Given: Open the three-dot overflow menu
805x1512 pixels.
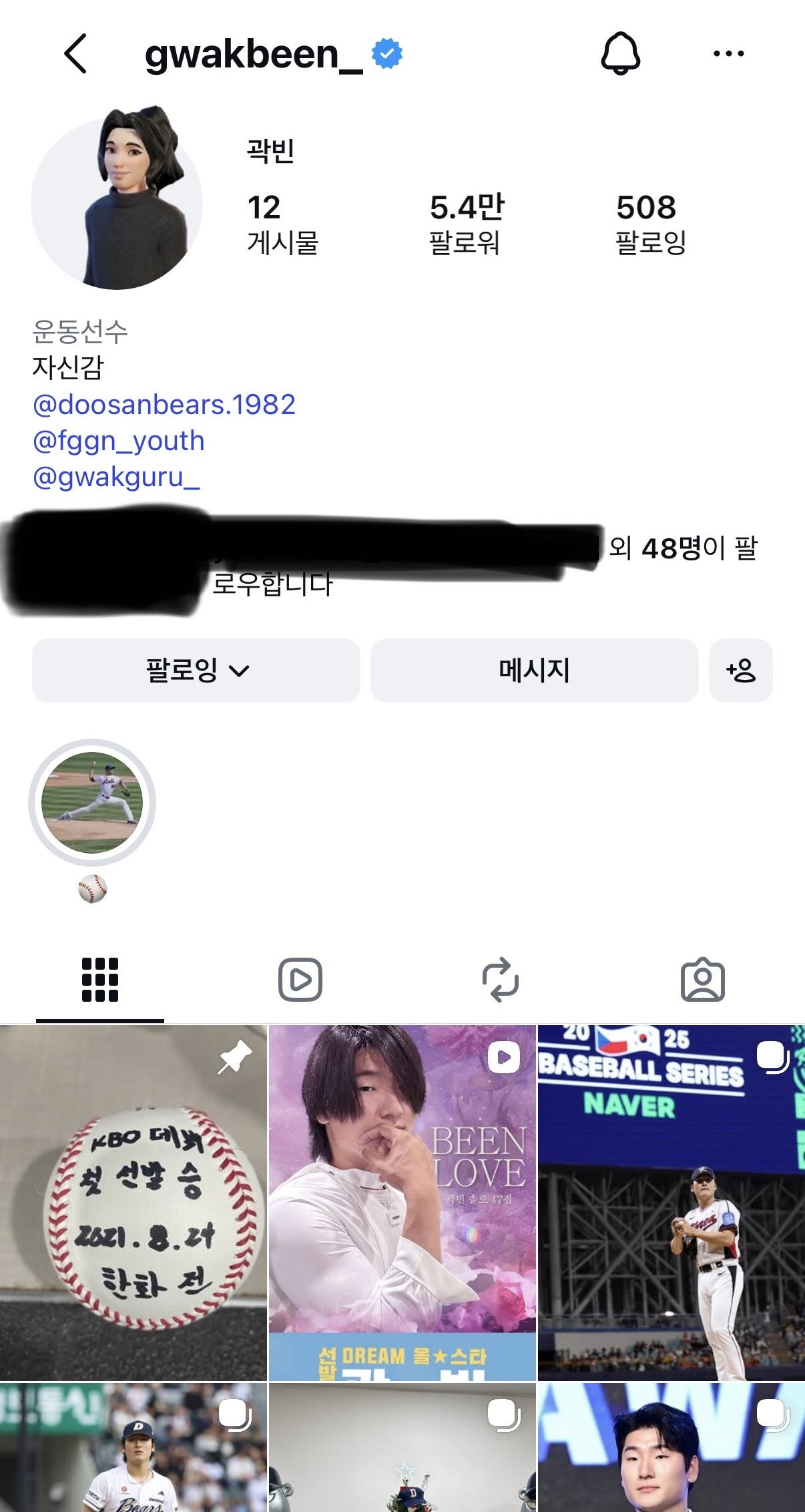Looking at the screenshot, I should [x=728, y=53].
